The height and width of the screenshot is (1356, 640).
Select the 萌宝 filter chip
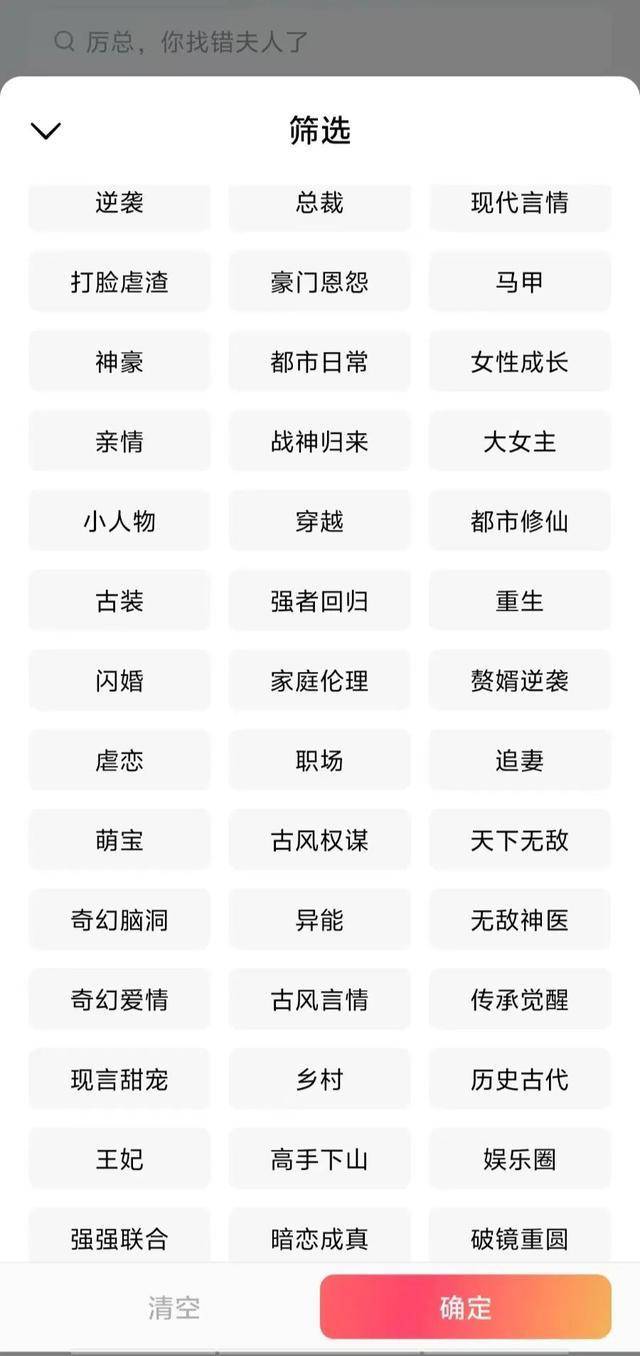120,841
